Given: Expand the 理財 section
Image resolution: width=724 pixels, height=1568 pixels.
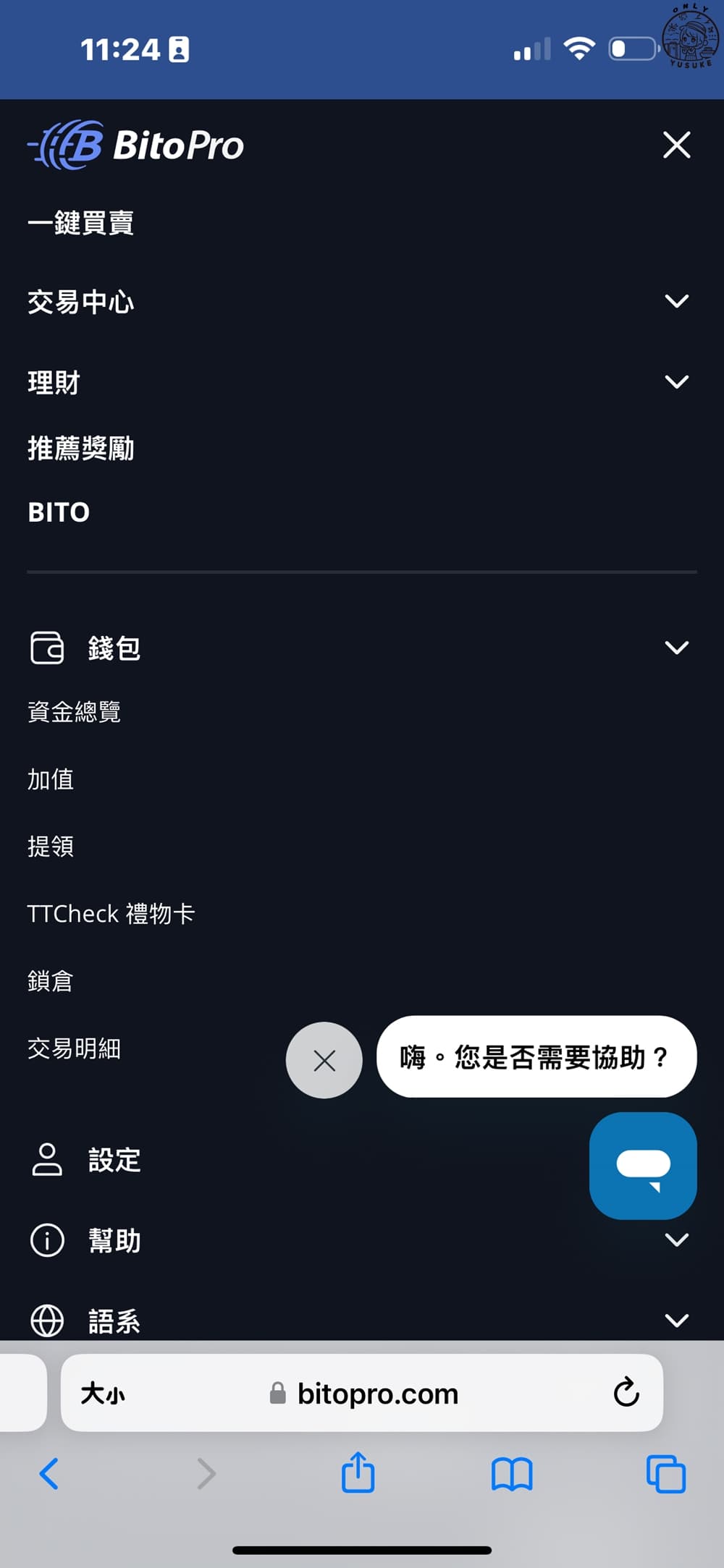Looking at the screenshot, I should [x=675, y=381].
